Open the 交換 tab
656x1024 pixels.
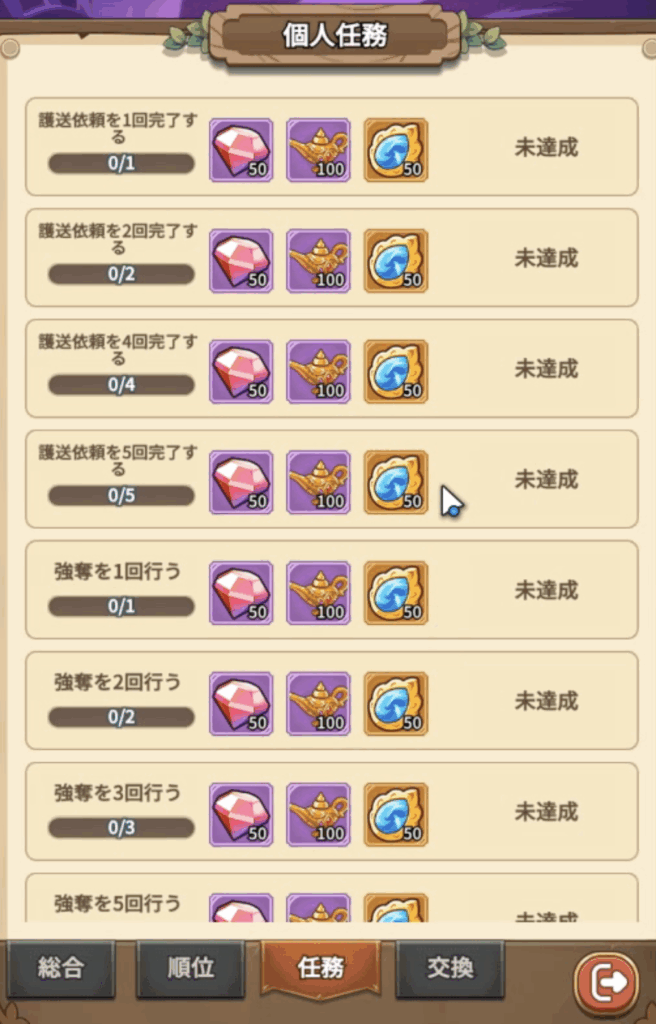coord(450,967)
